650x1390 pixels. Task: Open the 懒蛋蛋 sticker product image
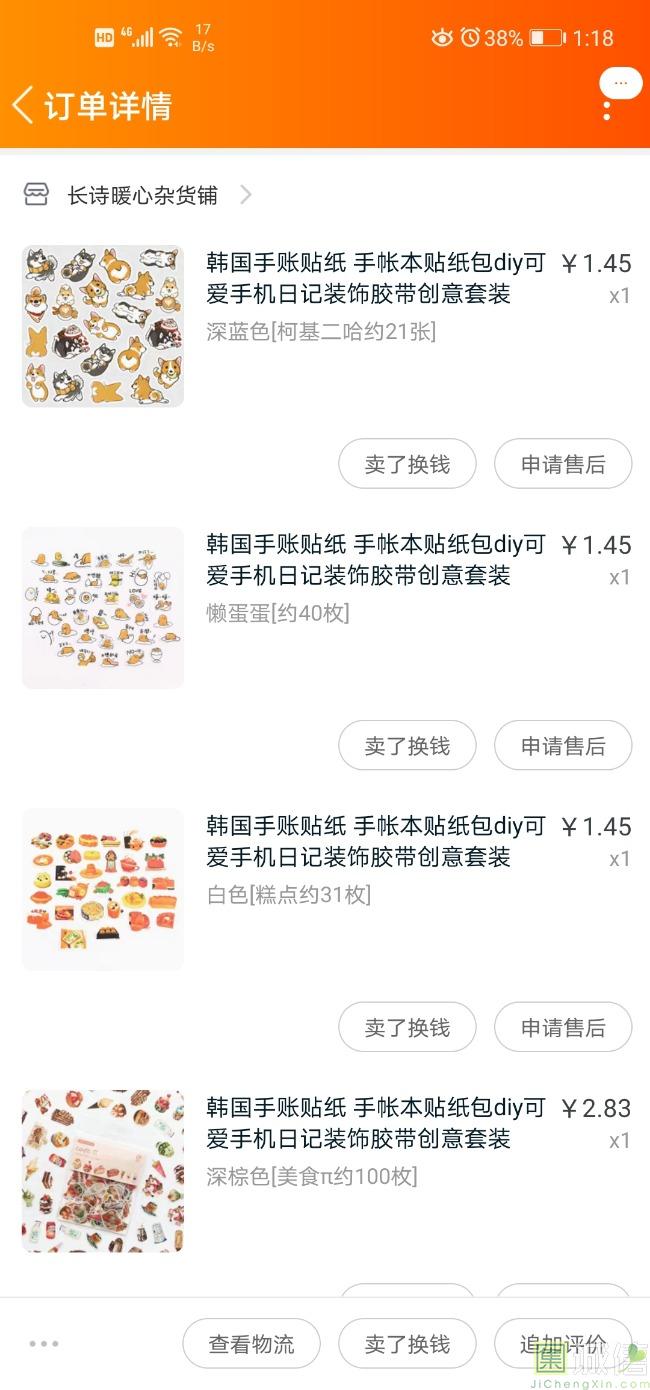coord(103,608)
